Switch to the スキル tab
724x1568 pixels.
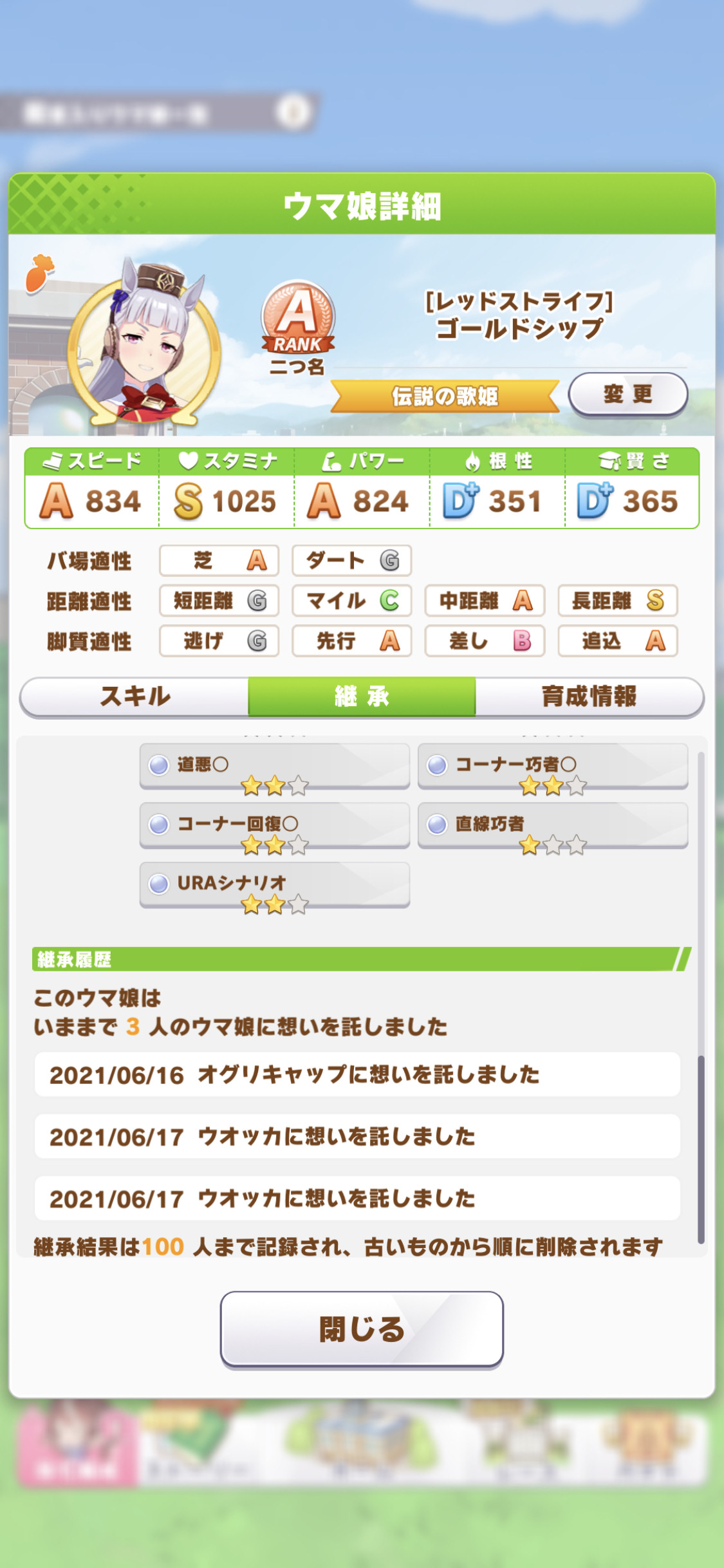[135, 696]
